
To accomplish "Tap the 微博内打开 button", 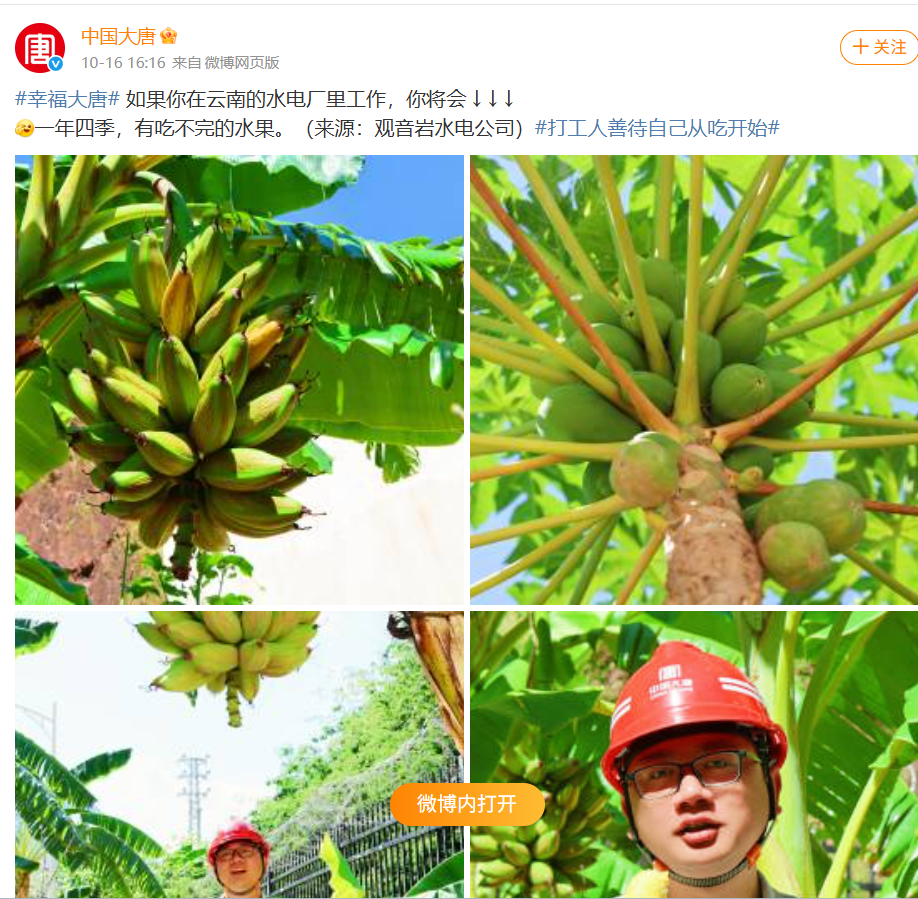I will click(x=467, y=804).
